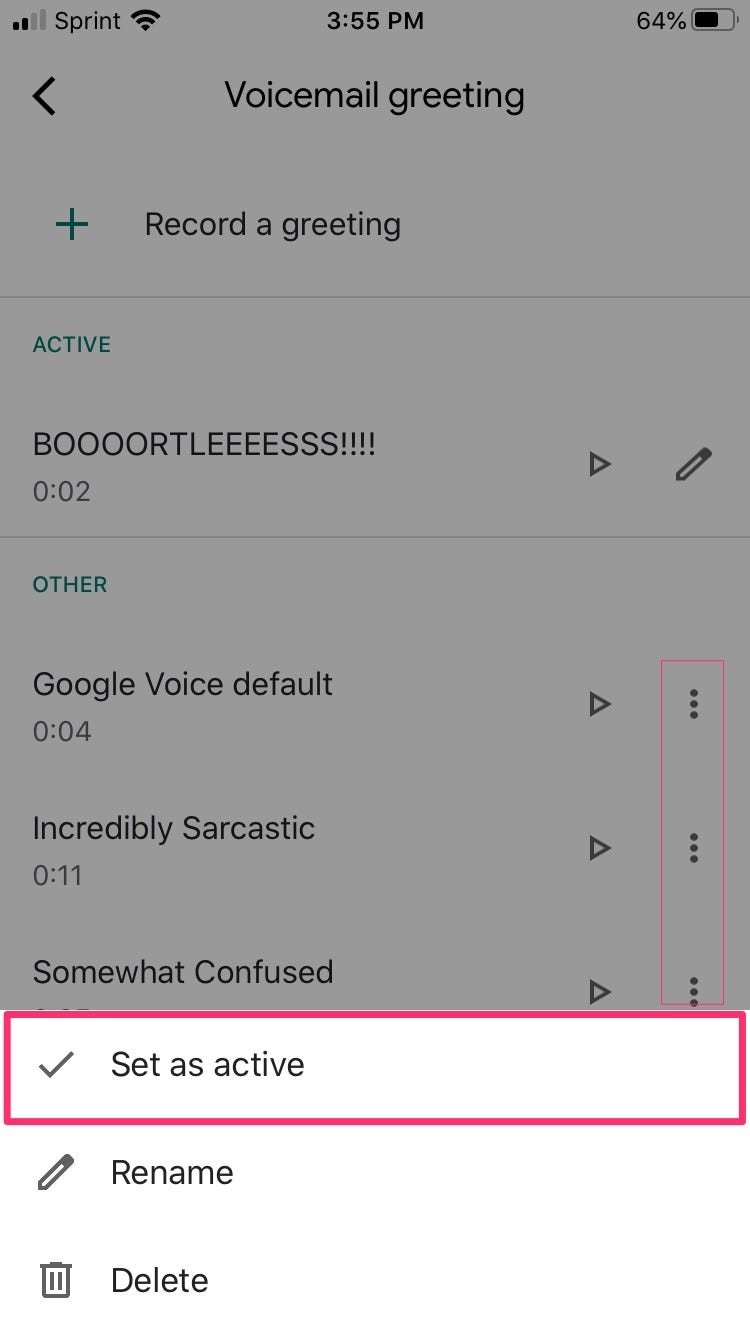Click the pencil icon beside Rename
750x1334 pixels.
point(55,1171)
